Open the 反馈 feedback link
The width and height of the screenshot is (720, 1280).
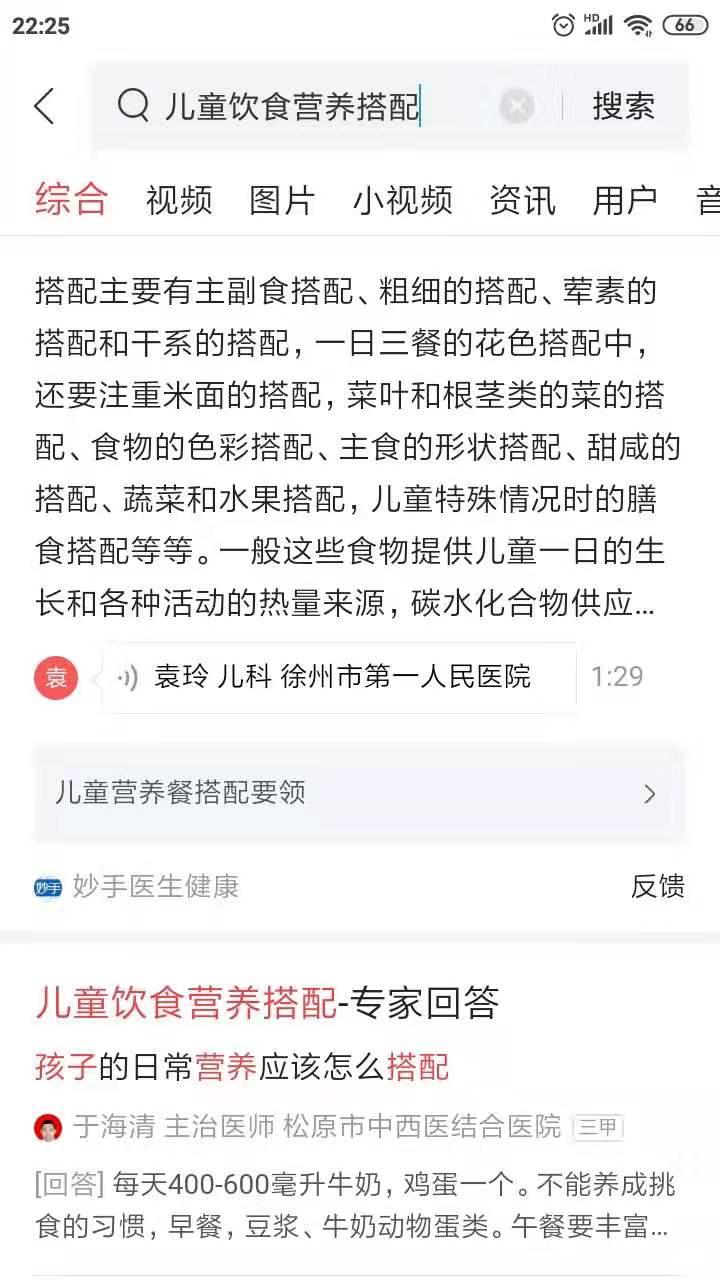point(659,888)
